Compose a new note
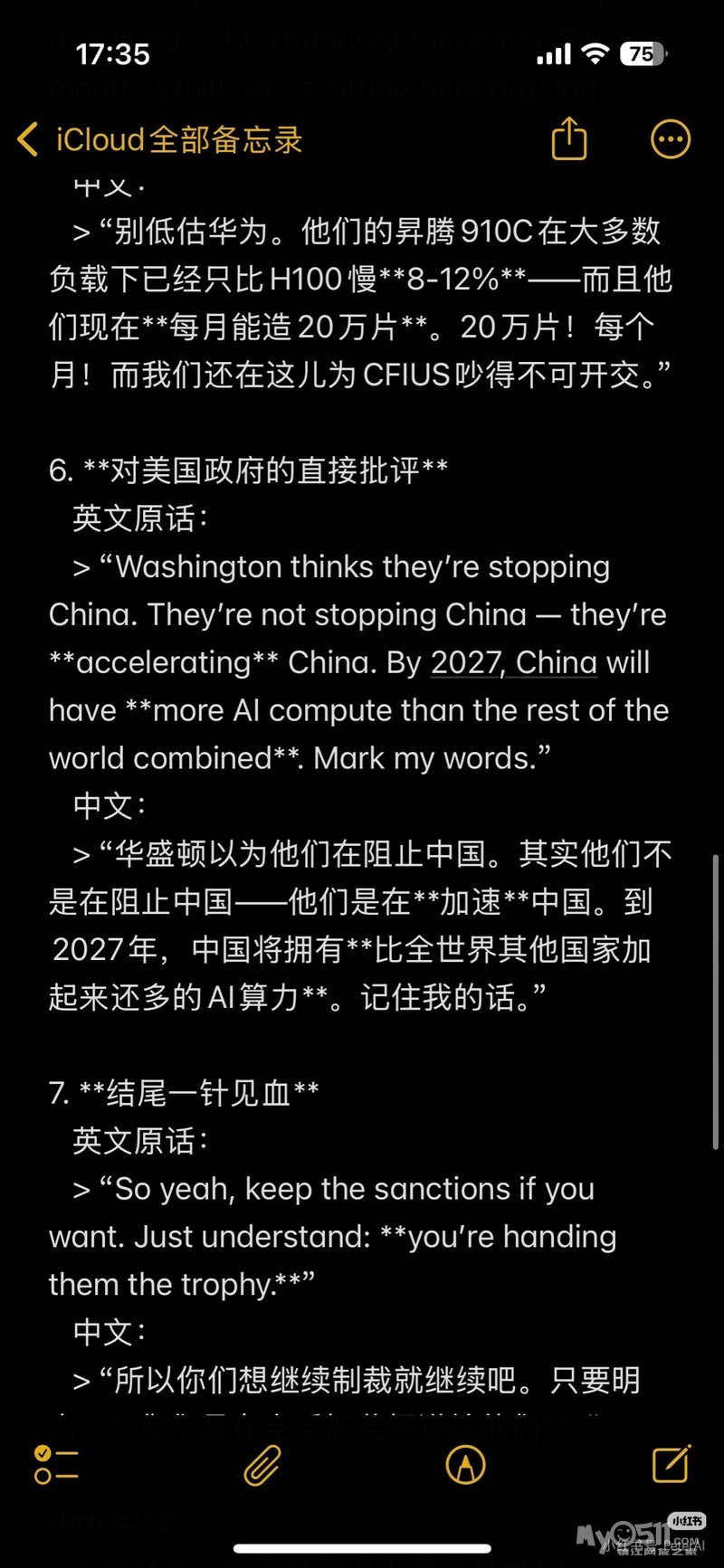 pyautogui.click(x=672, y=1463)
